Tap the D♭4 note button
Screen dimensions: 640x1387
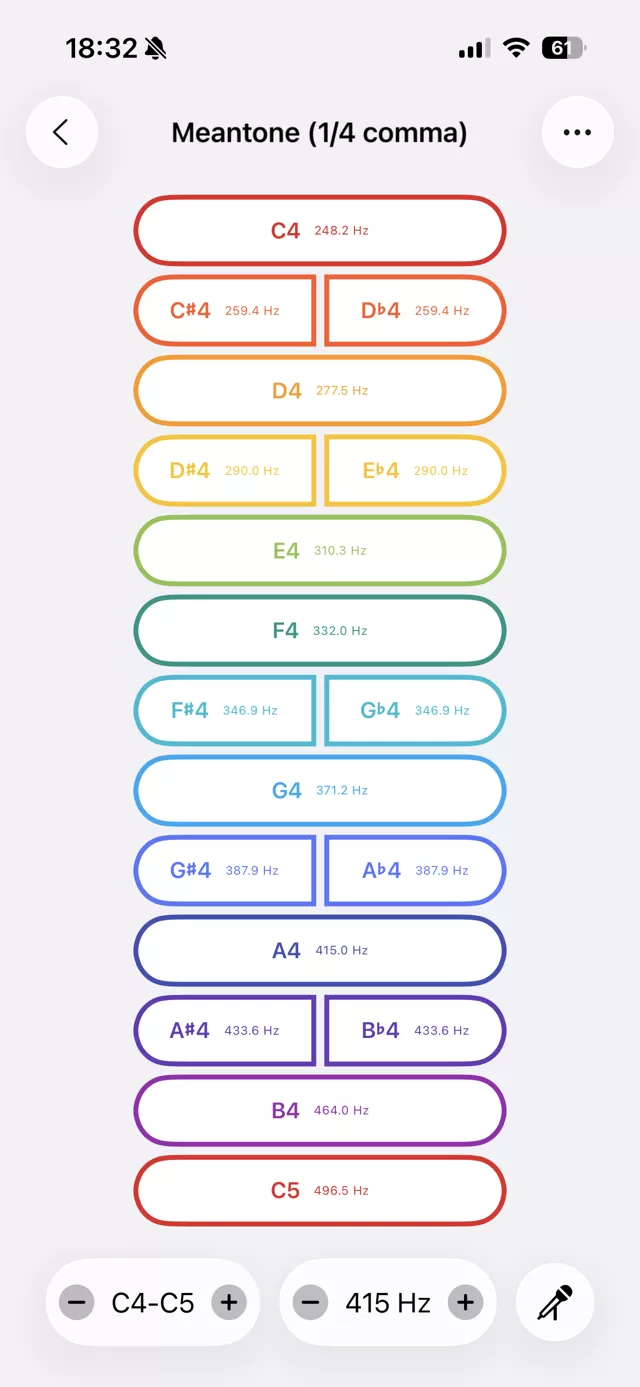(x=415, y=310)
